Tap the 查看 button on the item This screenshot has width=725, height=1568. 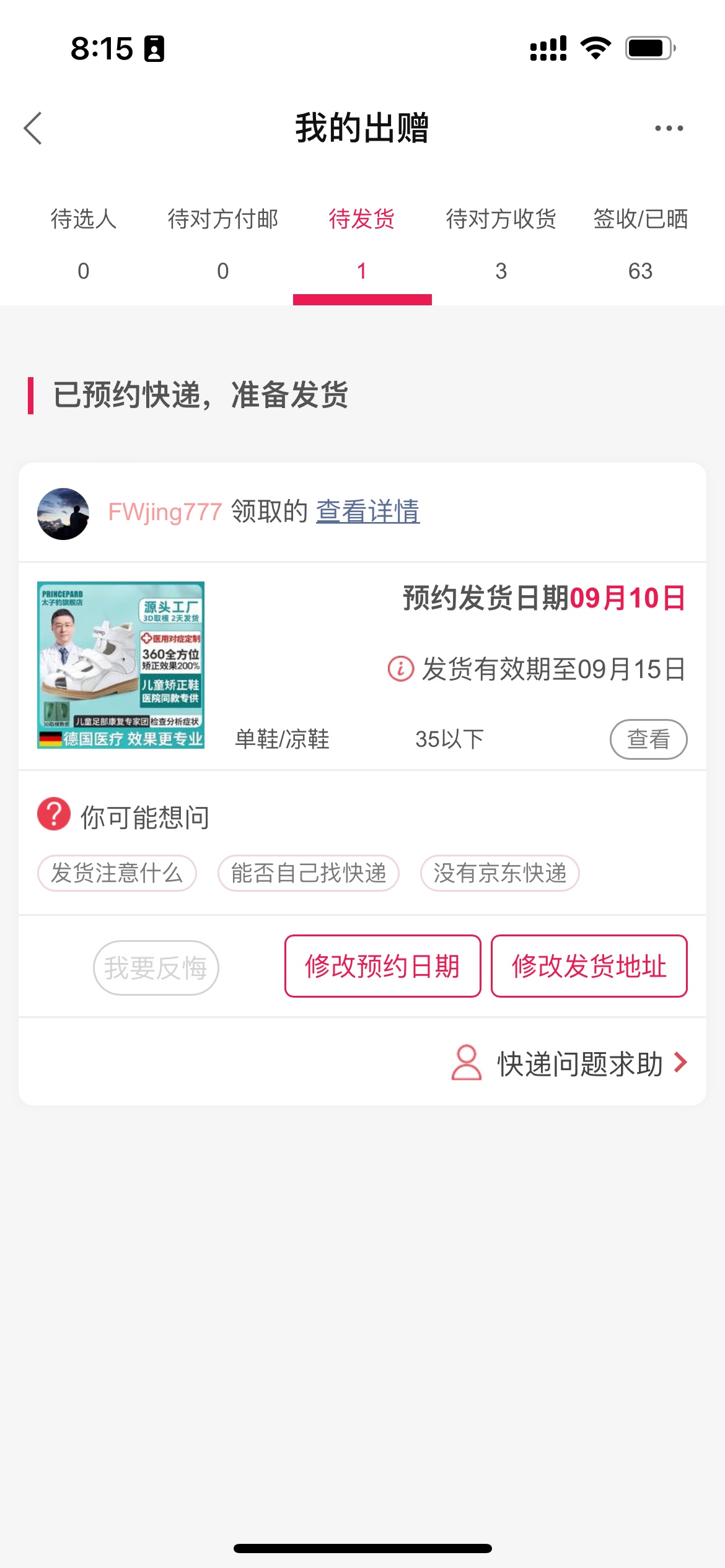click(648, 739)
